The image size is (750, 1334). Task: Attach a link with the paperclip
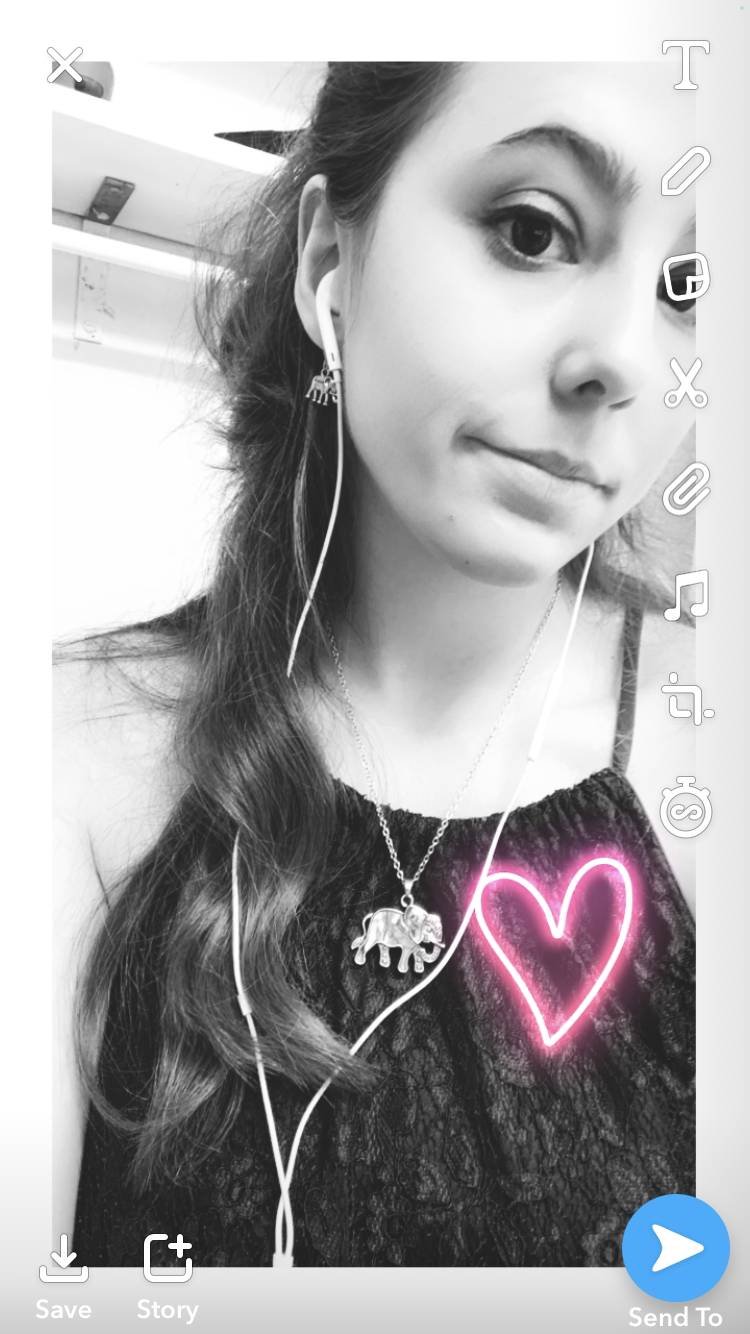pyautogui.click(x=686, y=489)
